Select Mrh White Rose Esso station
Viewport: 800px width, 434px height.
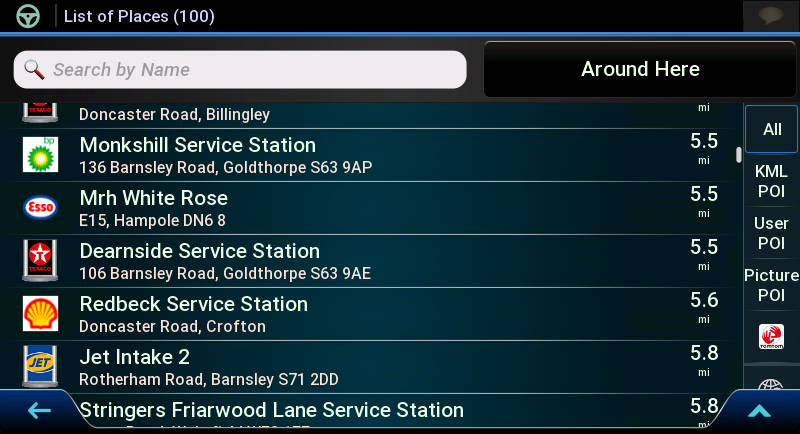pos(370,208)
